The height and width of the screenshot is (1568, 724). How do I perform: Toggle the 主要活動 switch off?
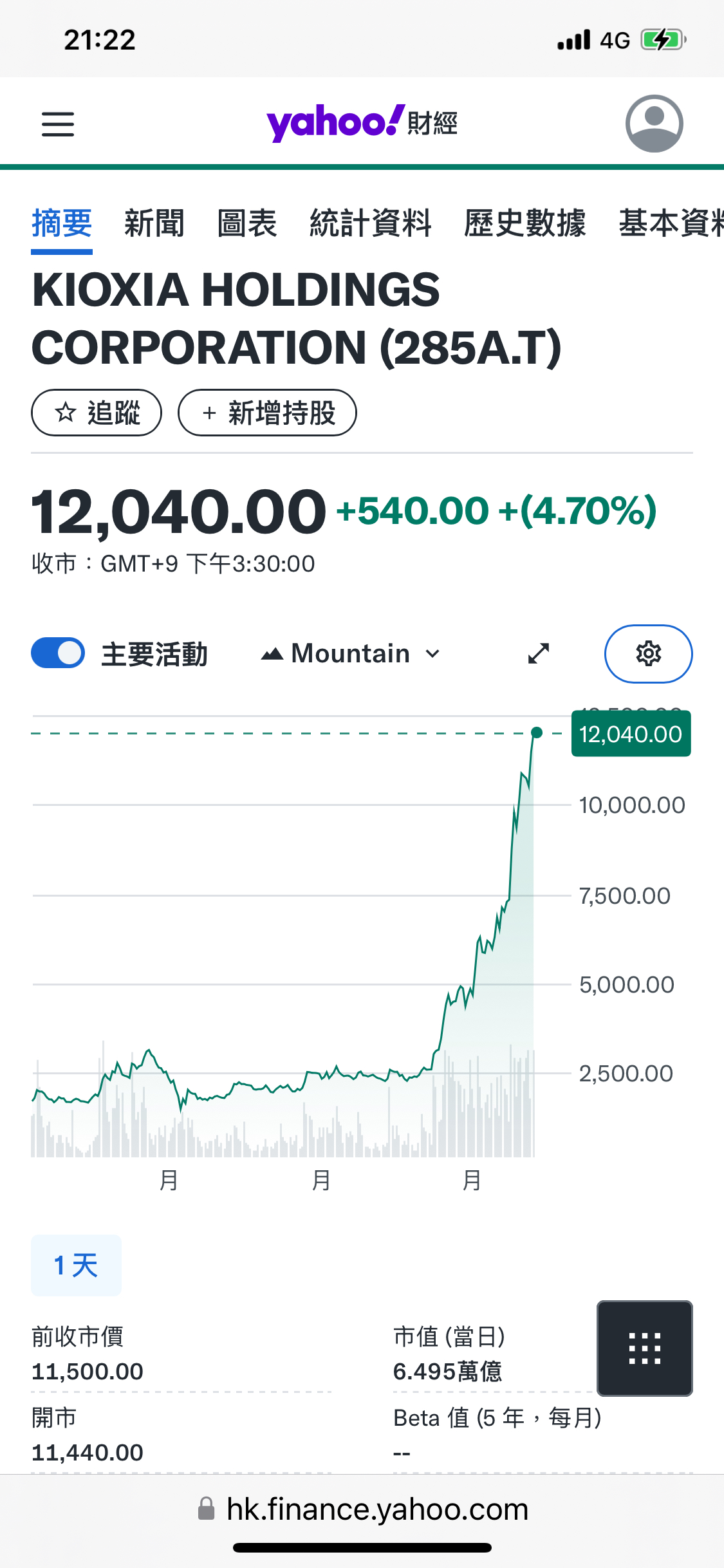(58, 653)
